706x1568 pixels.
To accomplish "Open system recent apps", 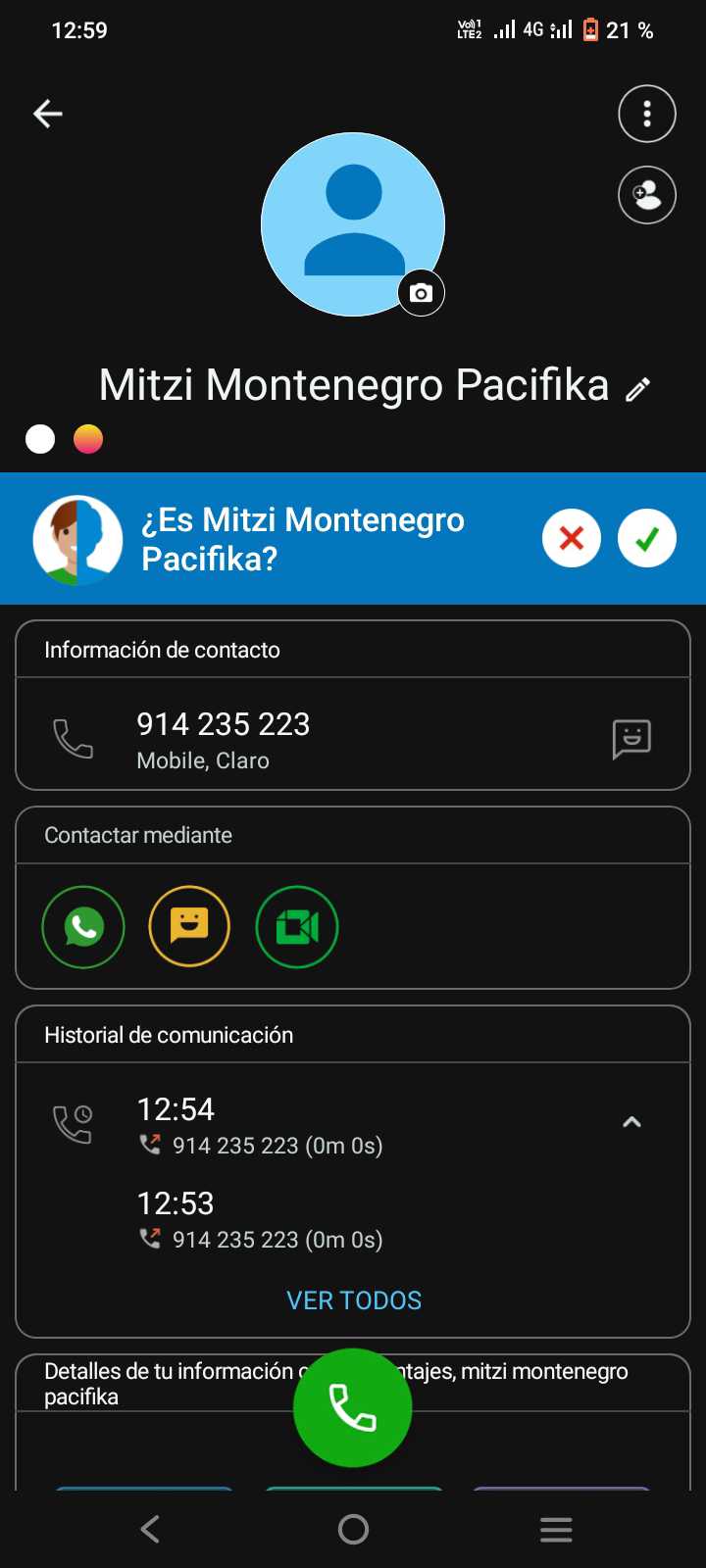I will pyautogui.click(x=556, y=1529).
